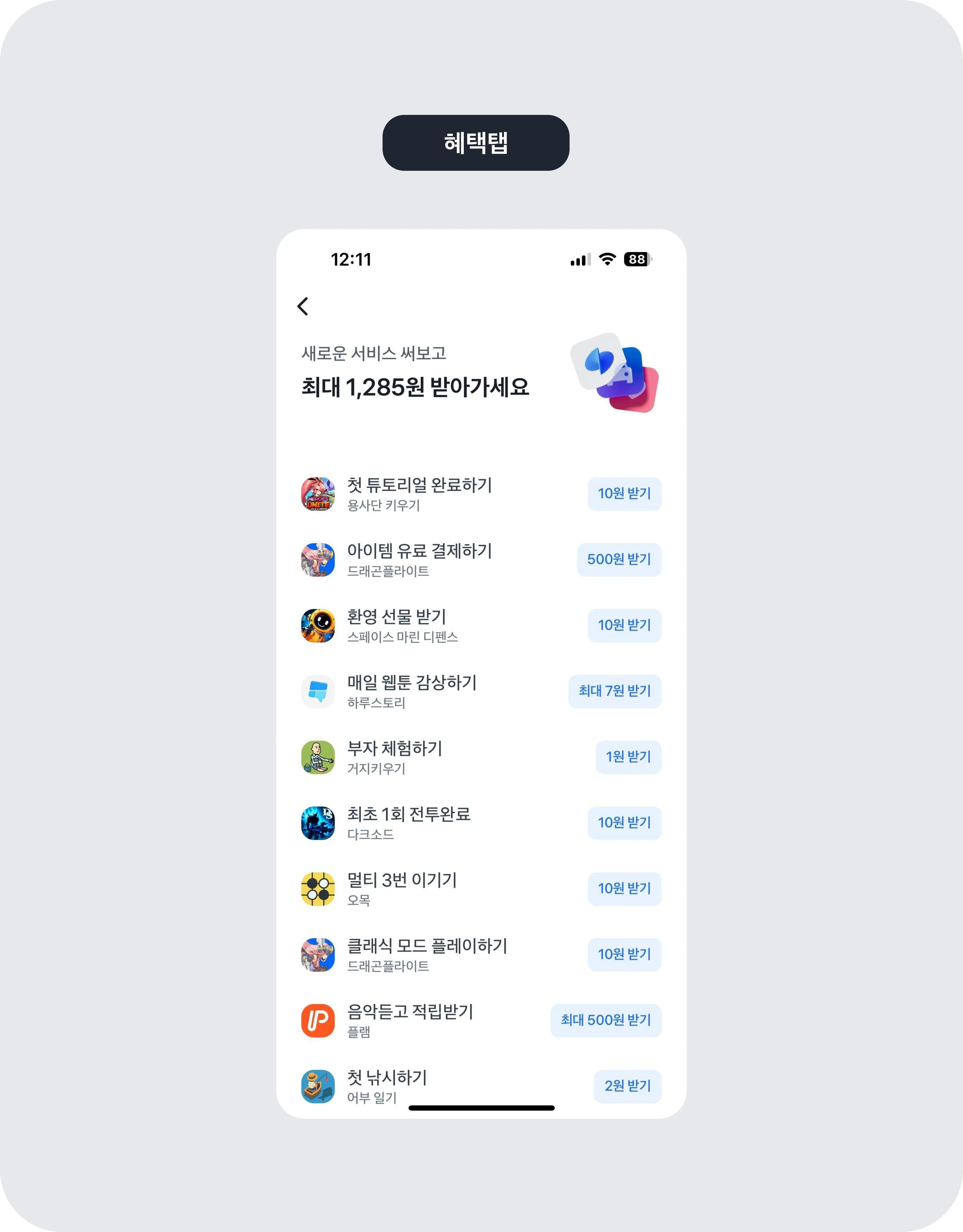Tap 최대 500원 받기 for 음악듣고 적립받기

tap(605, 1020)
